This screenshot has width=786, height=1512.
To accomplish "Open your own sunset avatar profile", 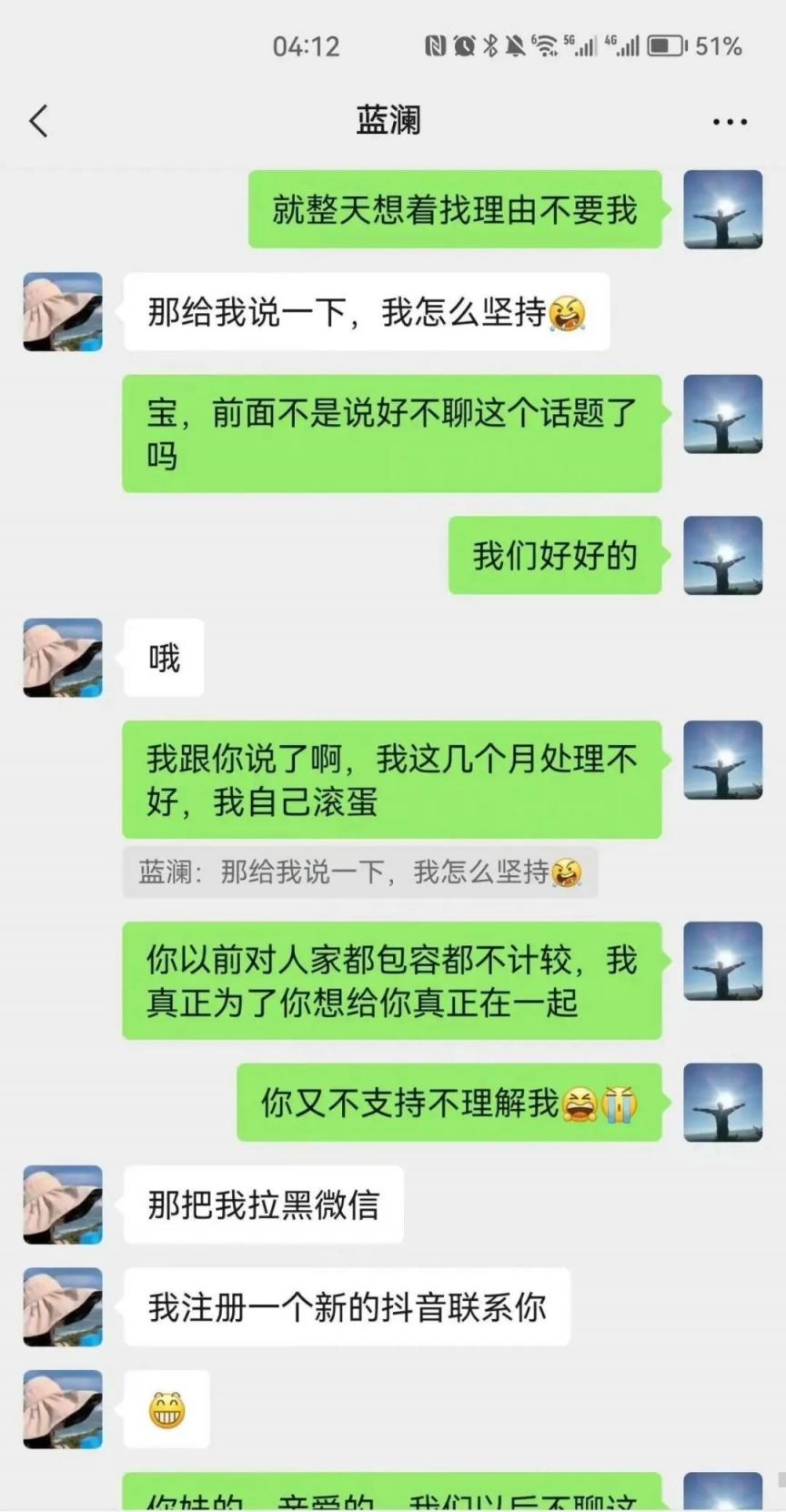I will [x=722, y=209].
